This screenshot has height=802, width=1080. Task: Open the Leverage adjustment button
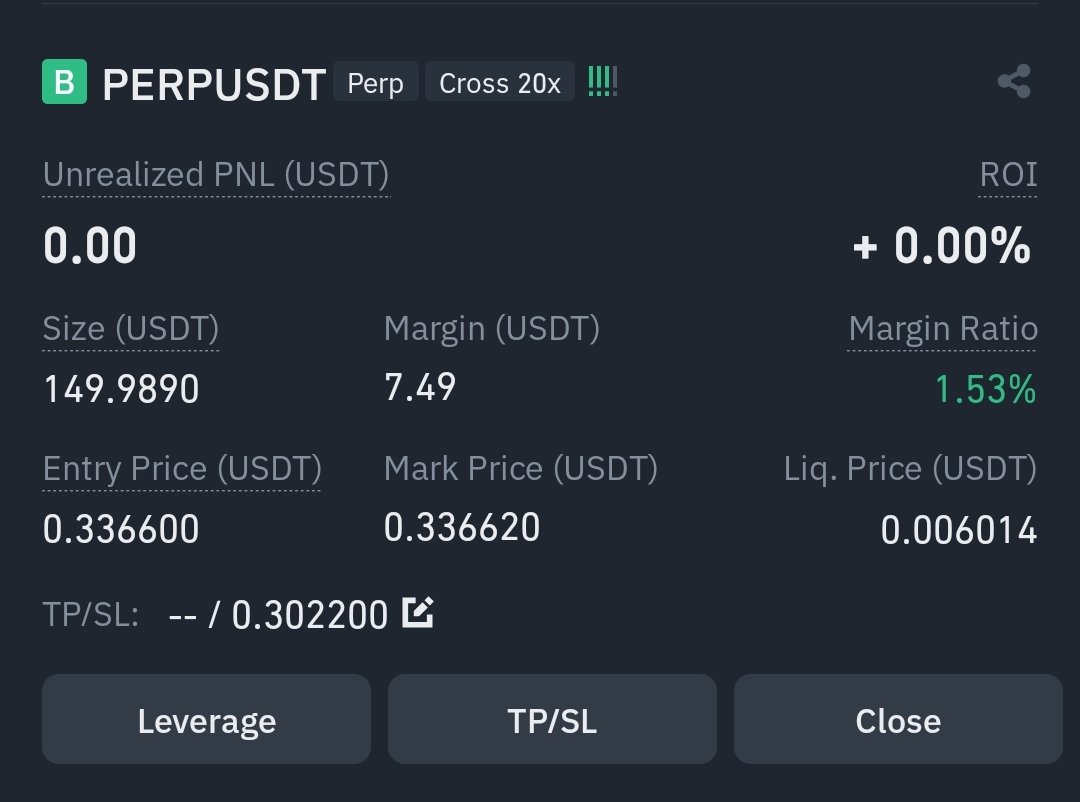point(206,720)
